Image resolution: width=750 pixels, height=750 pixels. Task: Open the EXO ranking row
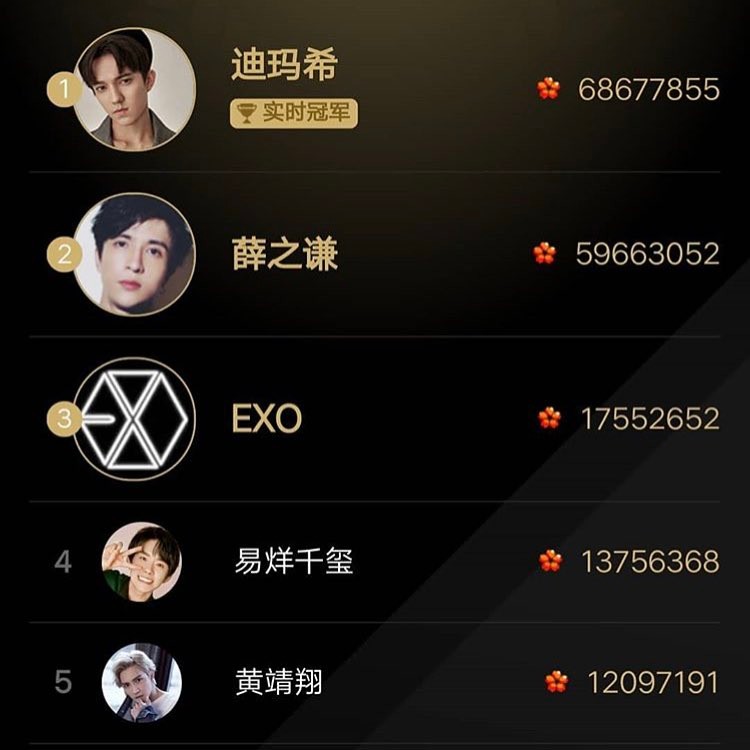pos(267,418)
